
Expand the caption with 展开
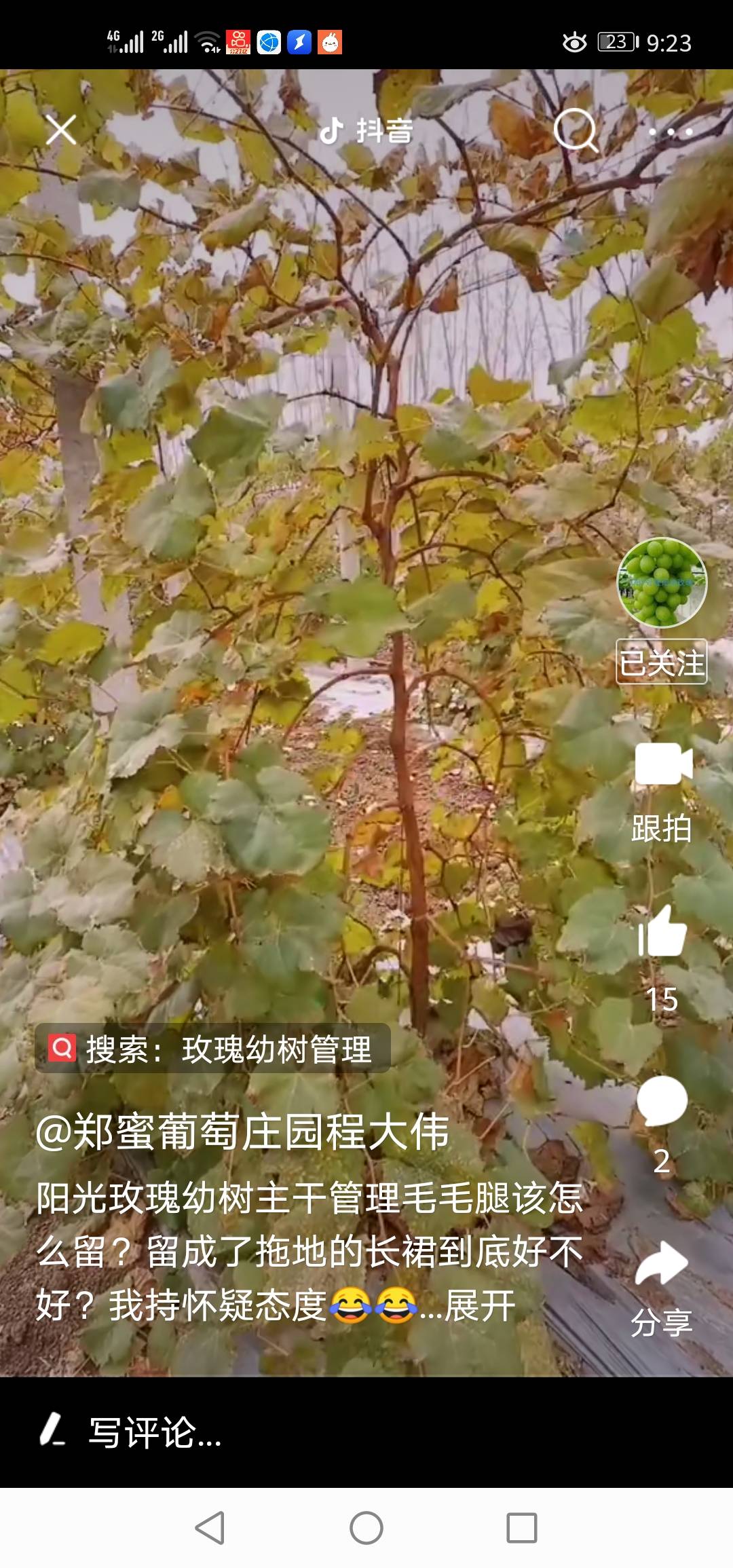pyautogui.click(x=480, y=1305)
